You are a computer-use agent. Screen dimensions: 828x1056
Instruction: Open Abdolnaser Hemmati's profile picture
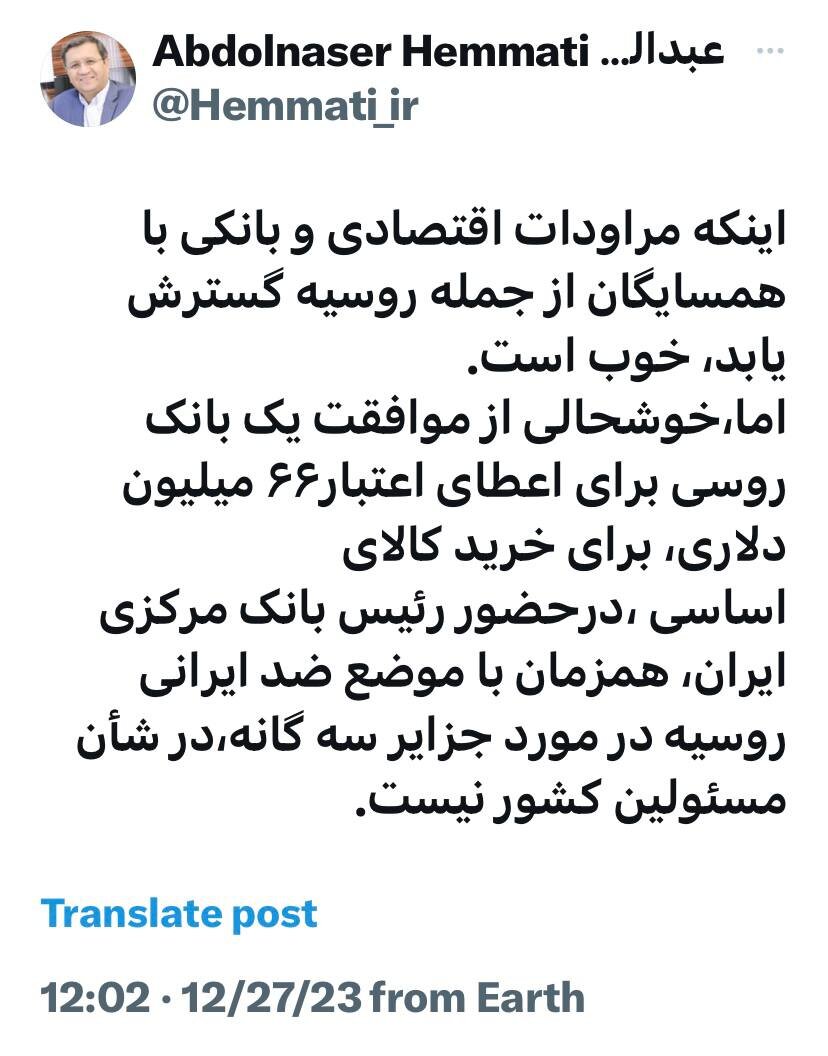click(x=88, y=79)
